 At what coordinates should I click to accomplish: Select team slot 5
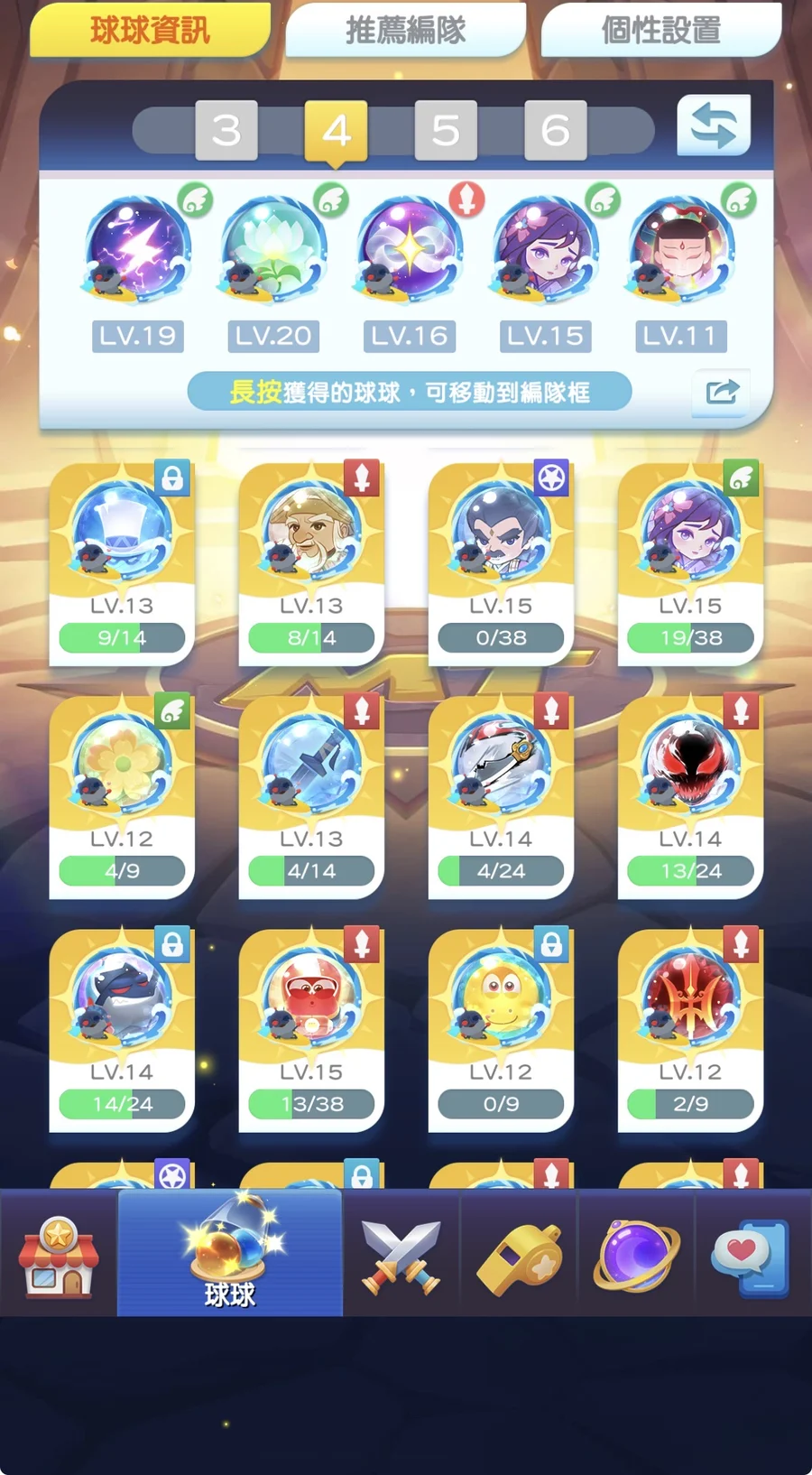(446, 131)
